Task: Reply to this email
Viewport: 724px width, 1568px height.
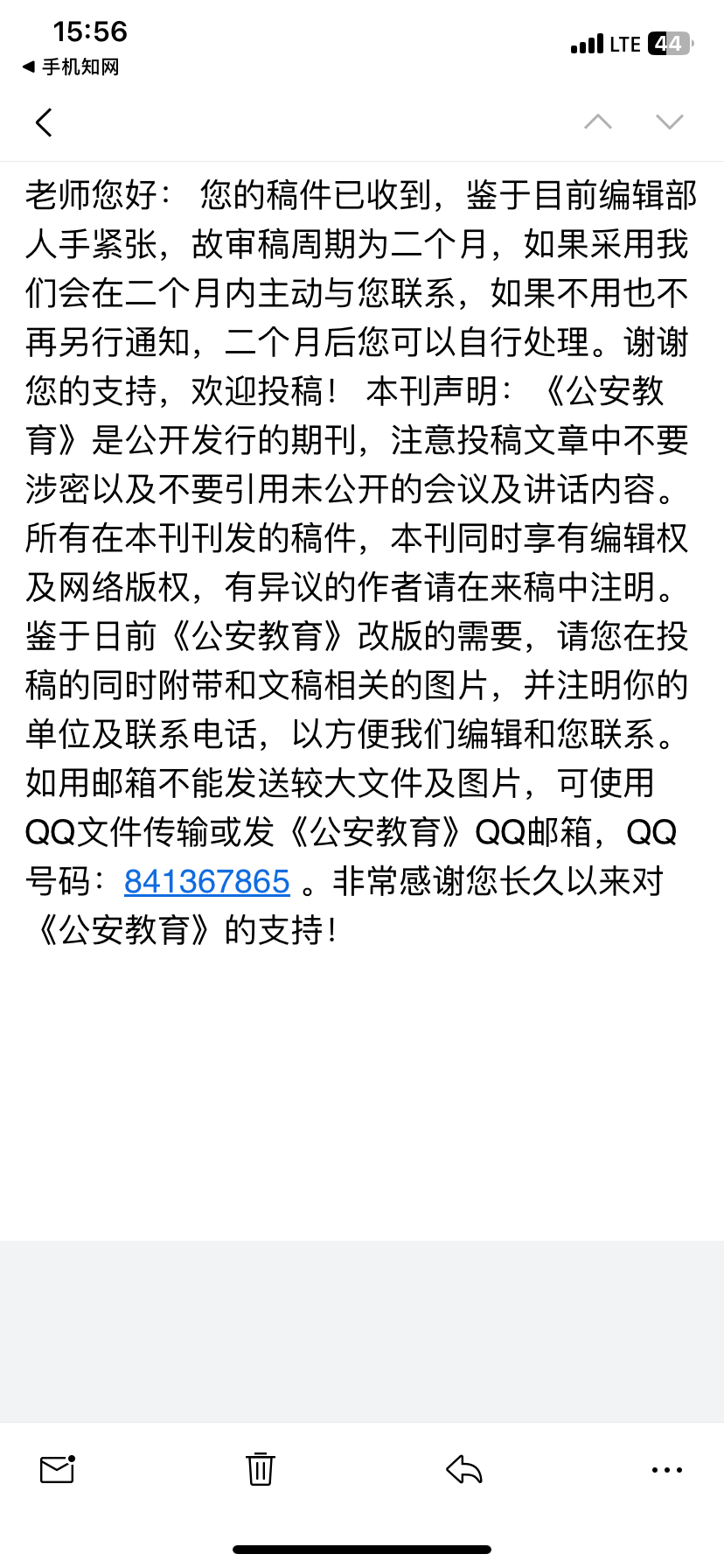Action: click(x=464, y=1469)
